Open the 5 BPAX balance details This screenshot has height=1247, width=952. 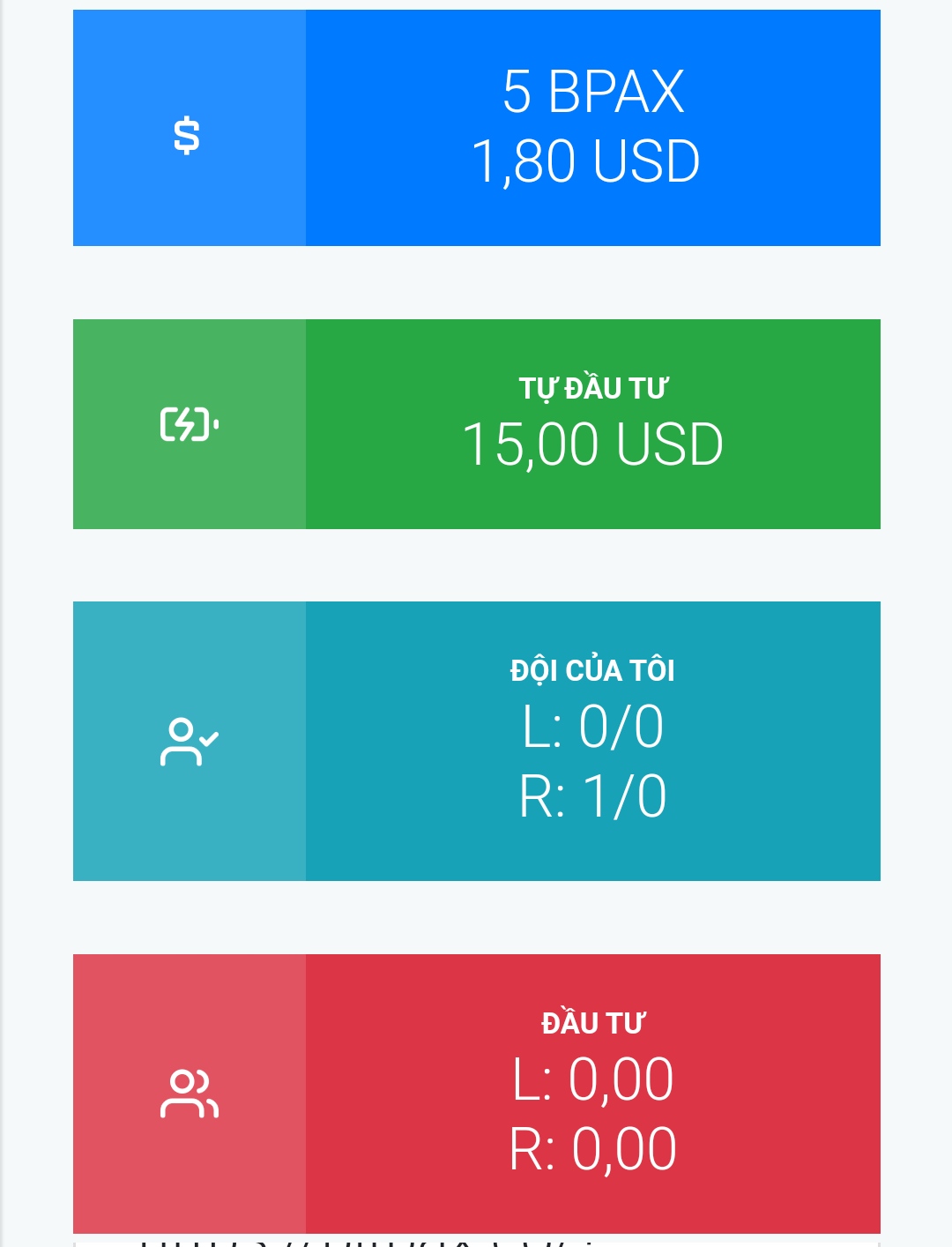(x=591, y=123)
